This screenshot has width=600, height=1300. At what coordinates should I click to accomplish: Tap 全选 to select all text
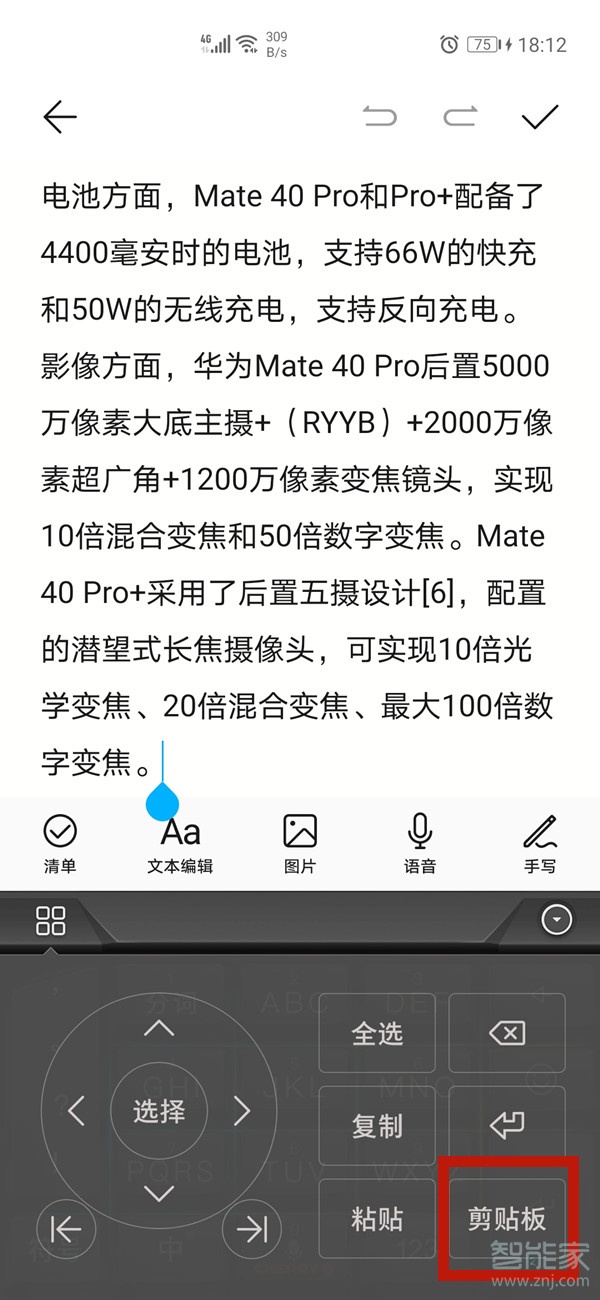pyautogui.click(x=377, y=1034)
